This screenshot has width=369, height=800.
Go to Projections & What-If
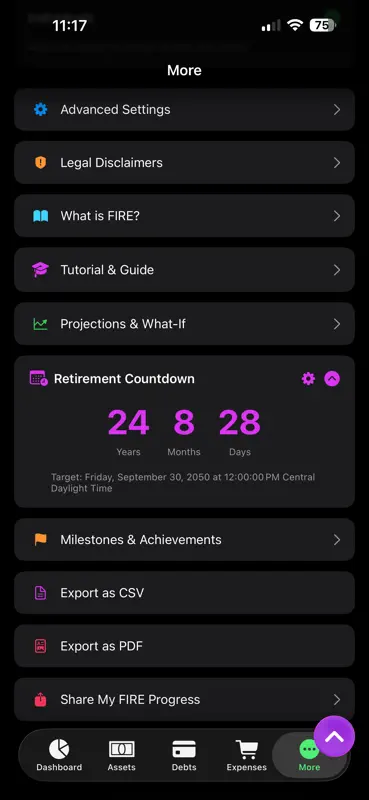[x=184, y=324]
